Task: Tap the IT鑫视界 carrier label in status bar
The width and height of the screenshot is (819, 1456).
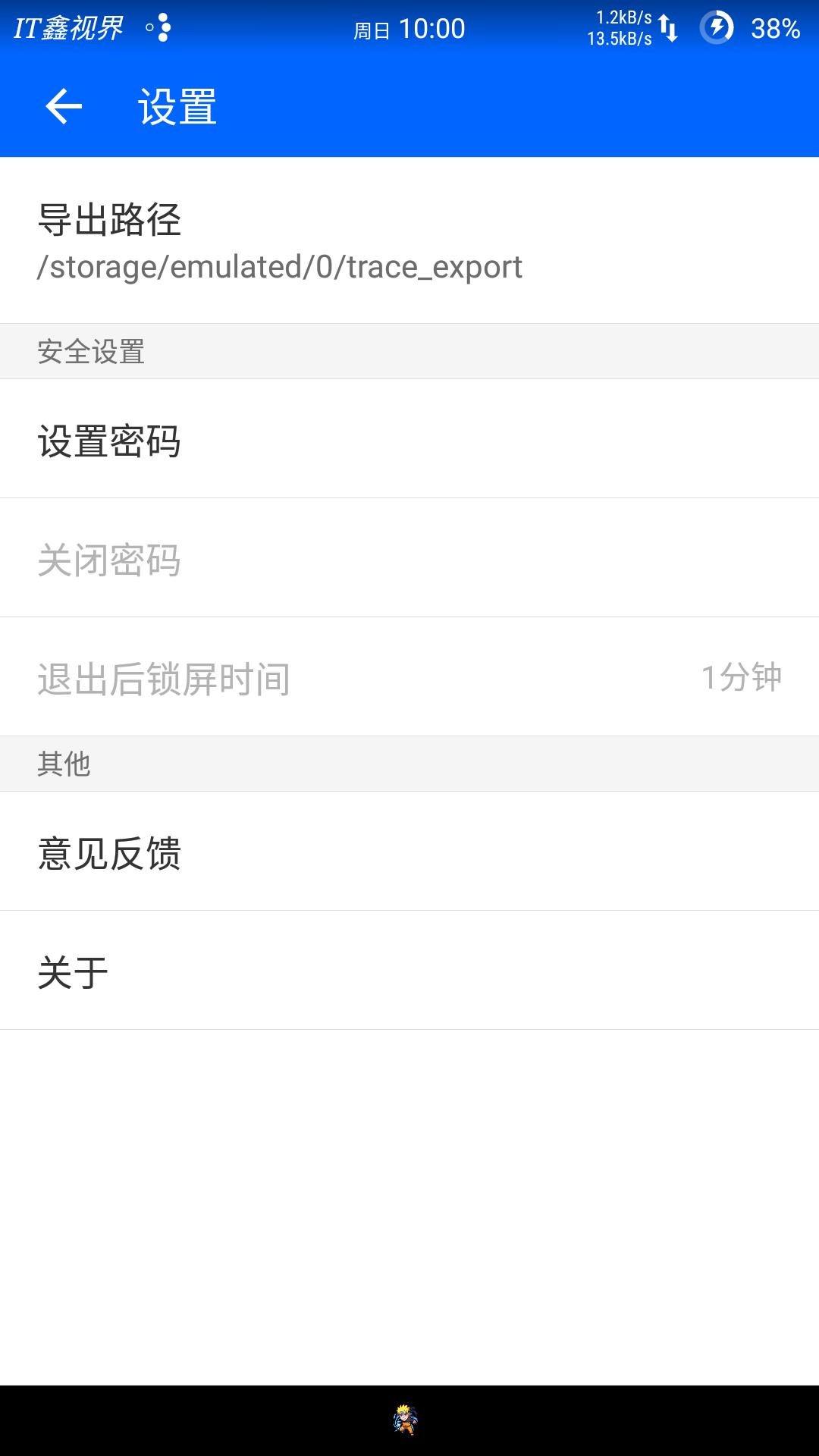Action: tap(68, 27)
